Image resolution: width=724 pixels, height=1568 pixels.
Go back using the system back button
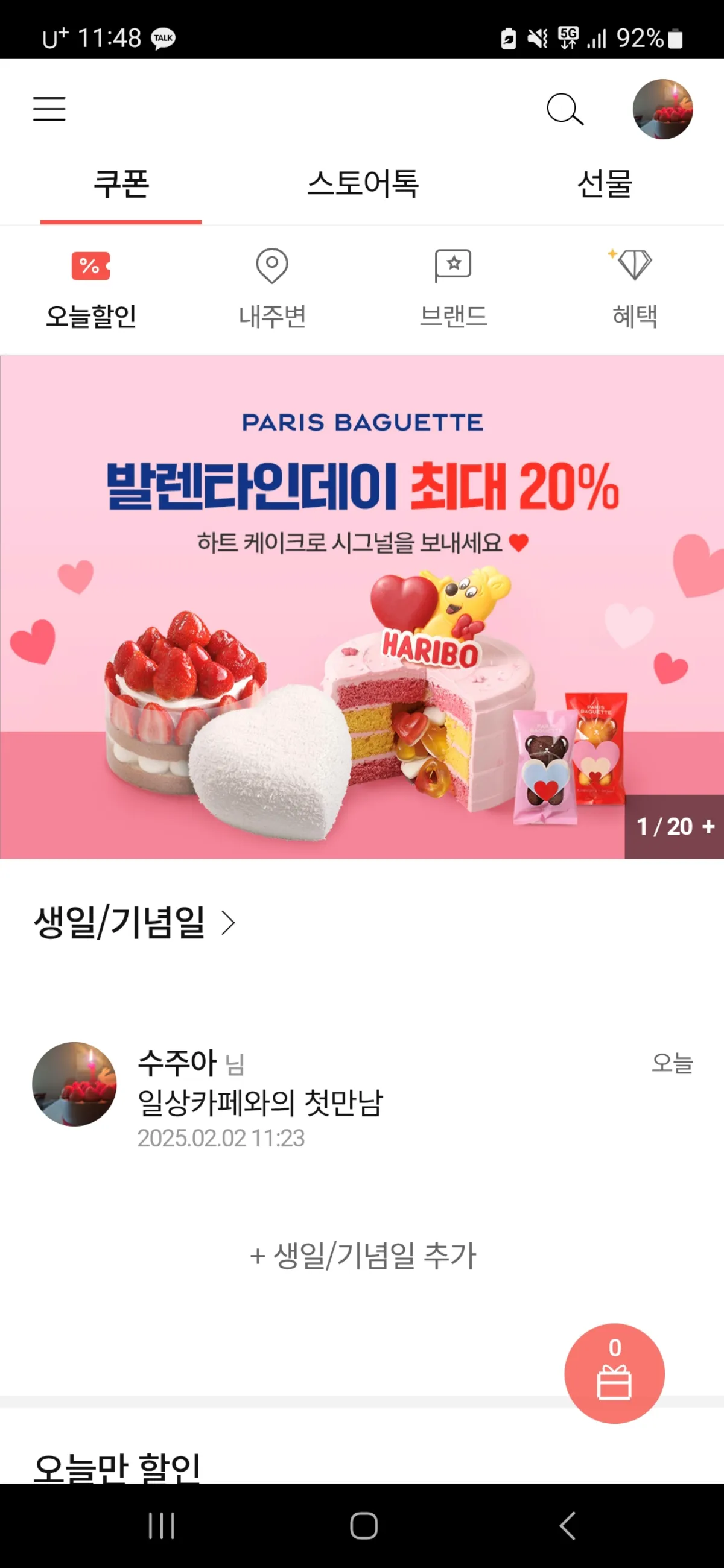tap(567, 1525)
